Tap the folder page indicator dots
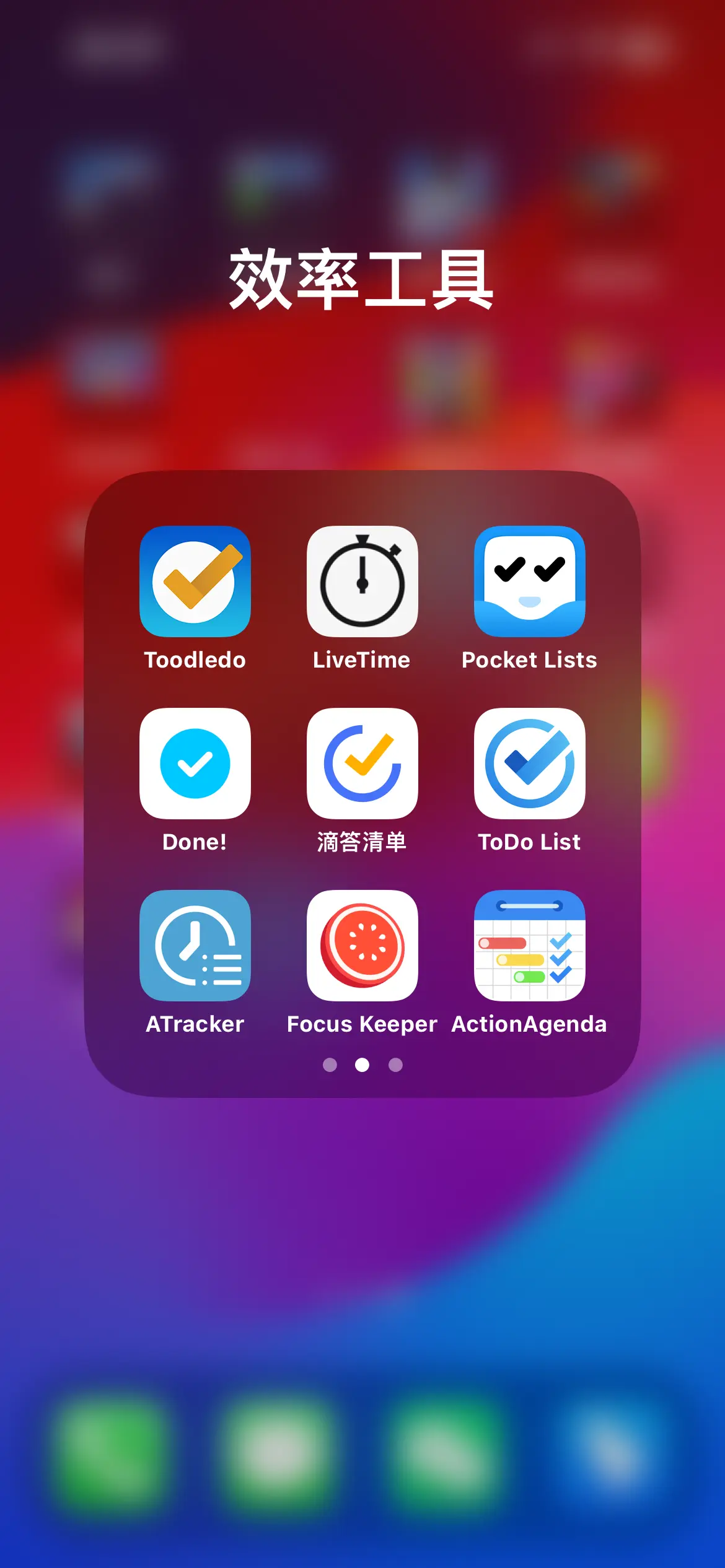The width and height of the screenshot is (725, 1568). pyautogui.click(x=362, y=1065)
